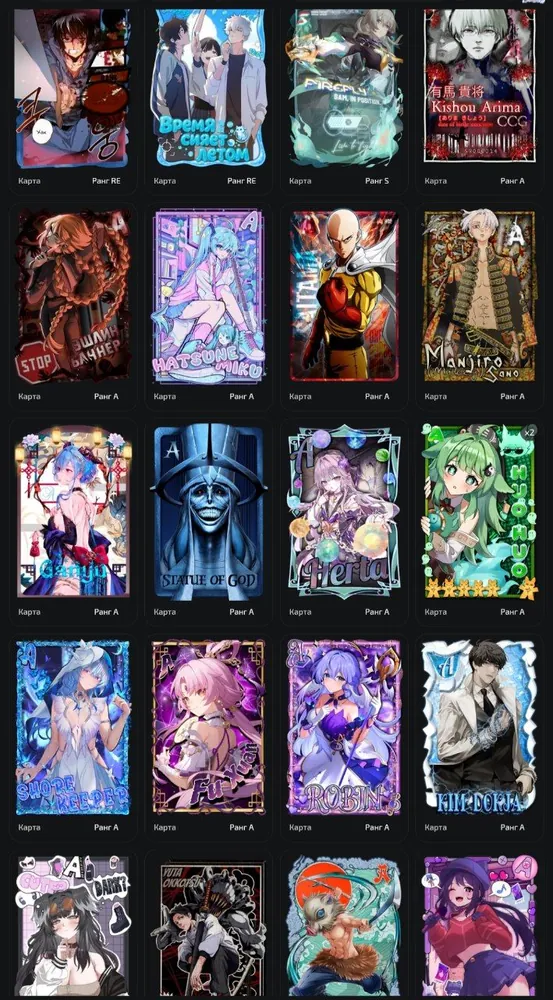The height and width of the screenshot is (1000, 553).
Task: Open the Kishou Arima card
Action: tap(479, 85)
